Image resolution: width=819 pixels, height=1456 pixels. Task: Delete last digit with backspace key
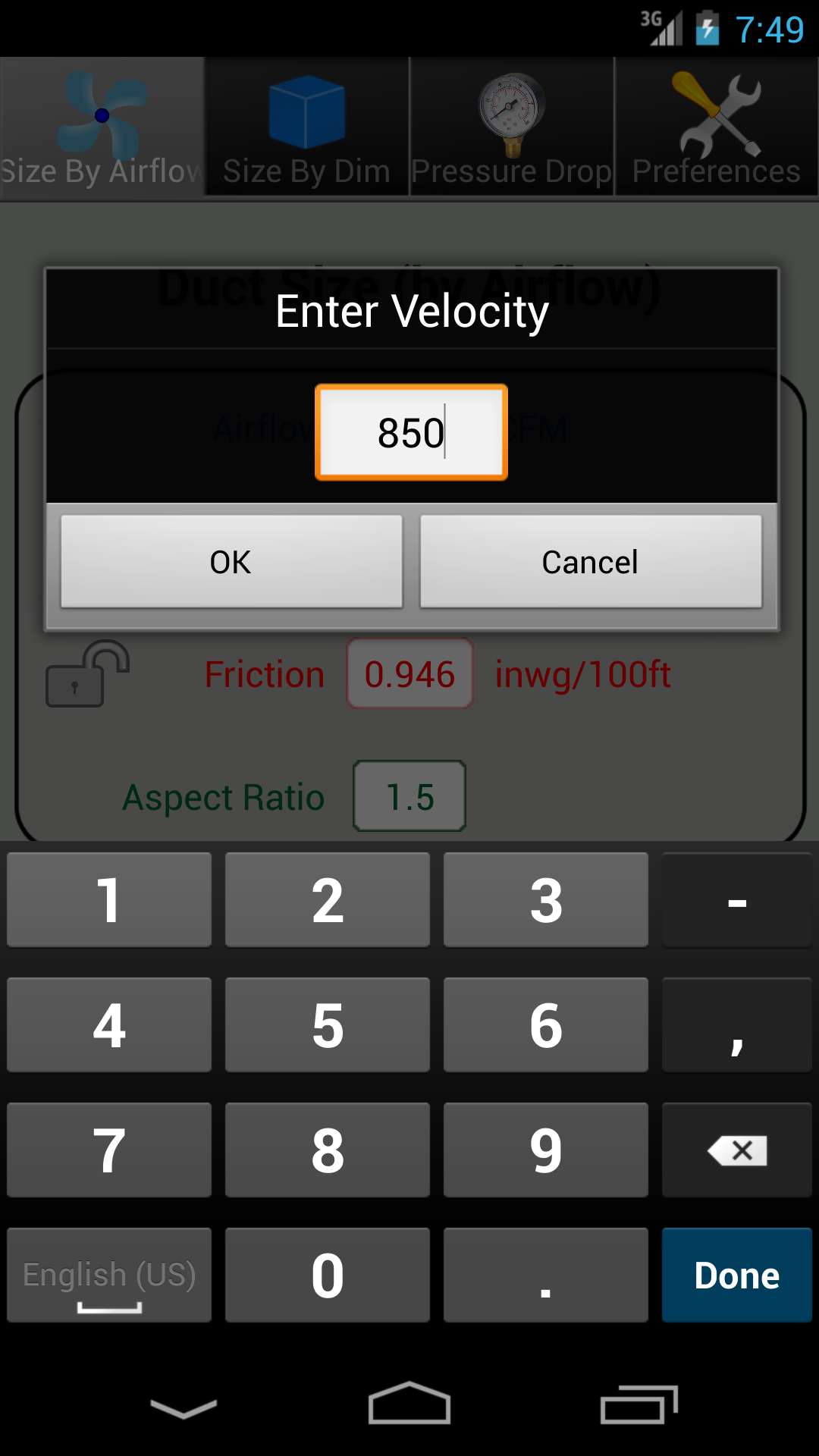[x=737, y=1150]
